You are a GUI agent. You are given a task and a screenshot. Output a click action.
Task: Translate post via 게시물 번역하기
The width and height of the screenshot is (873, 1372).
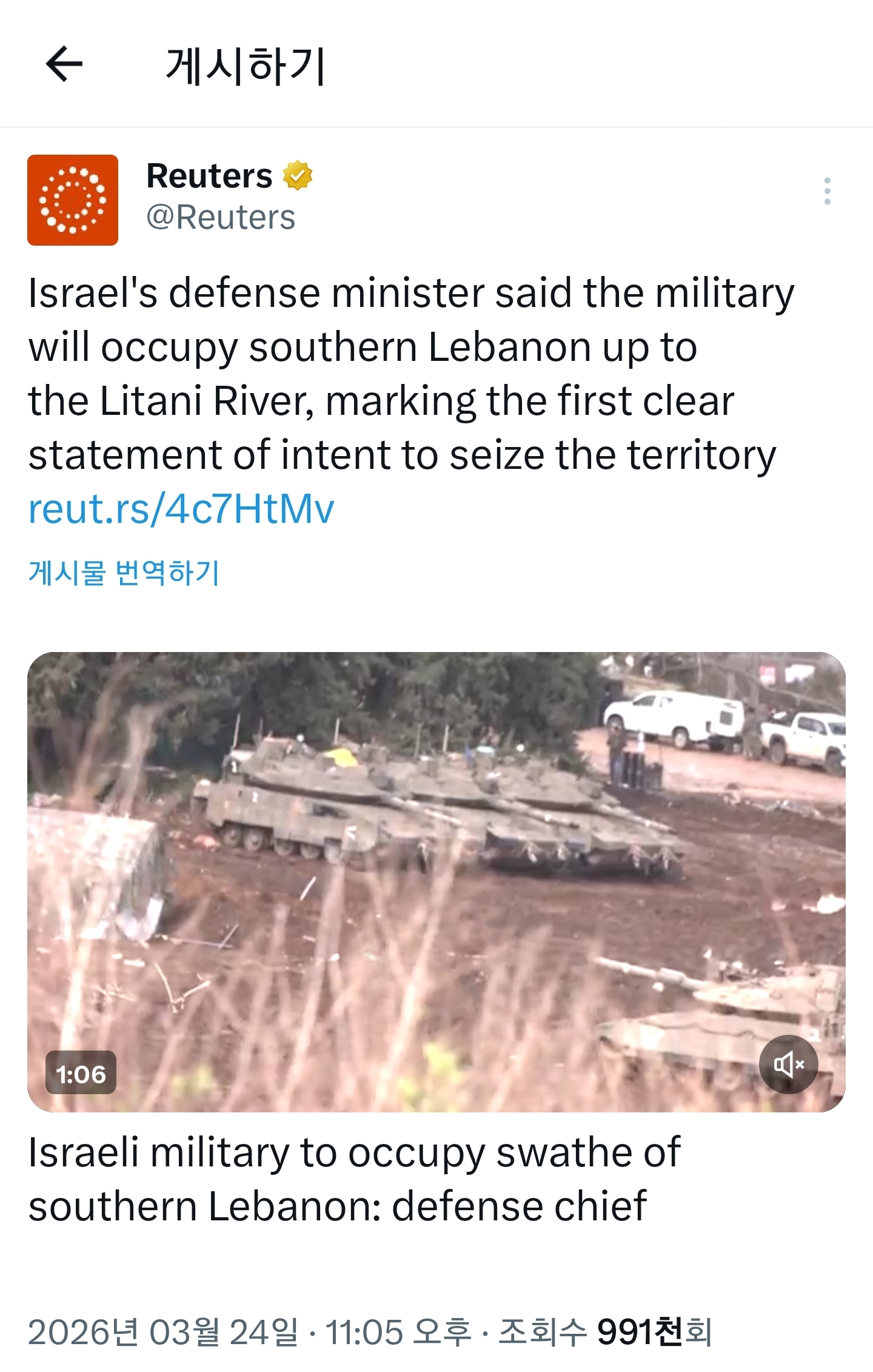click(x=124, y=573)
